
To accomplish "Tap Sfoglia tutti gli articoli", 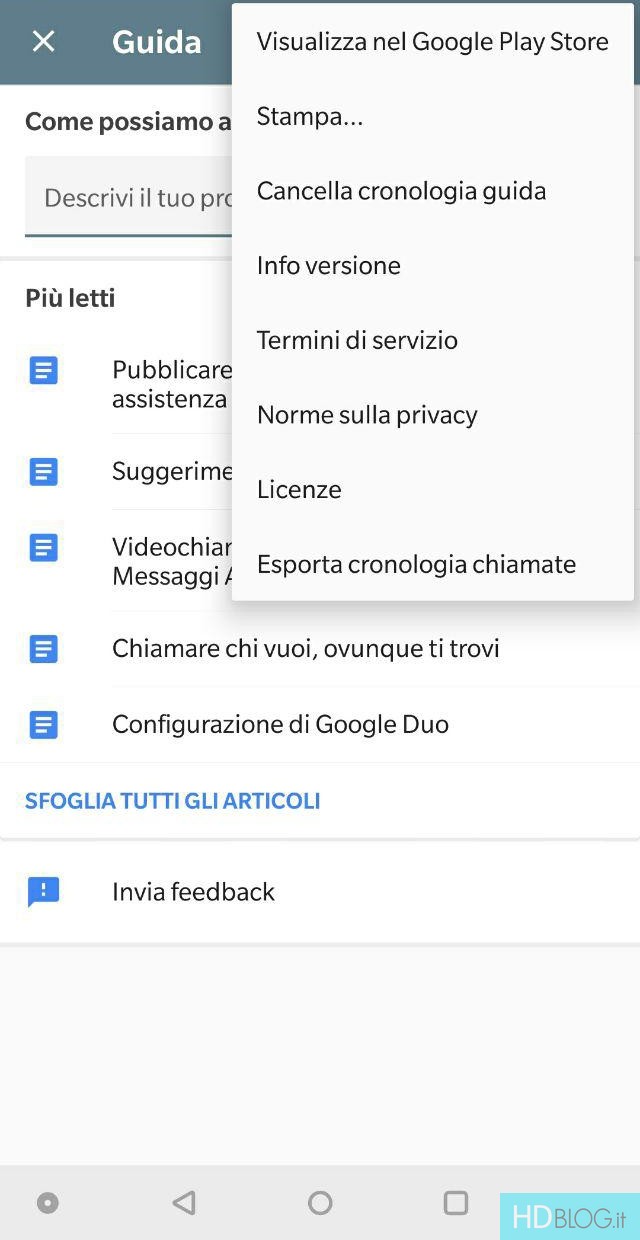I will tap(172, 801).
